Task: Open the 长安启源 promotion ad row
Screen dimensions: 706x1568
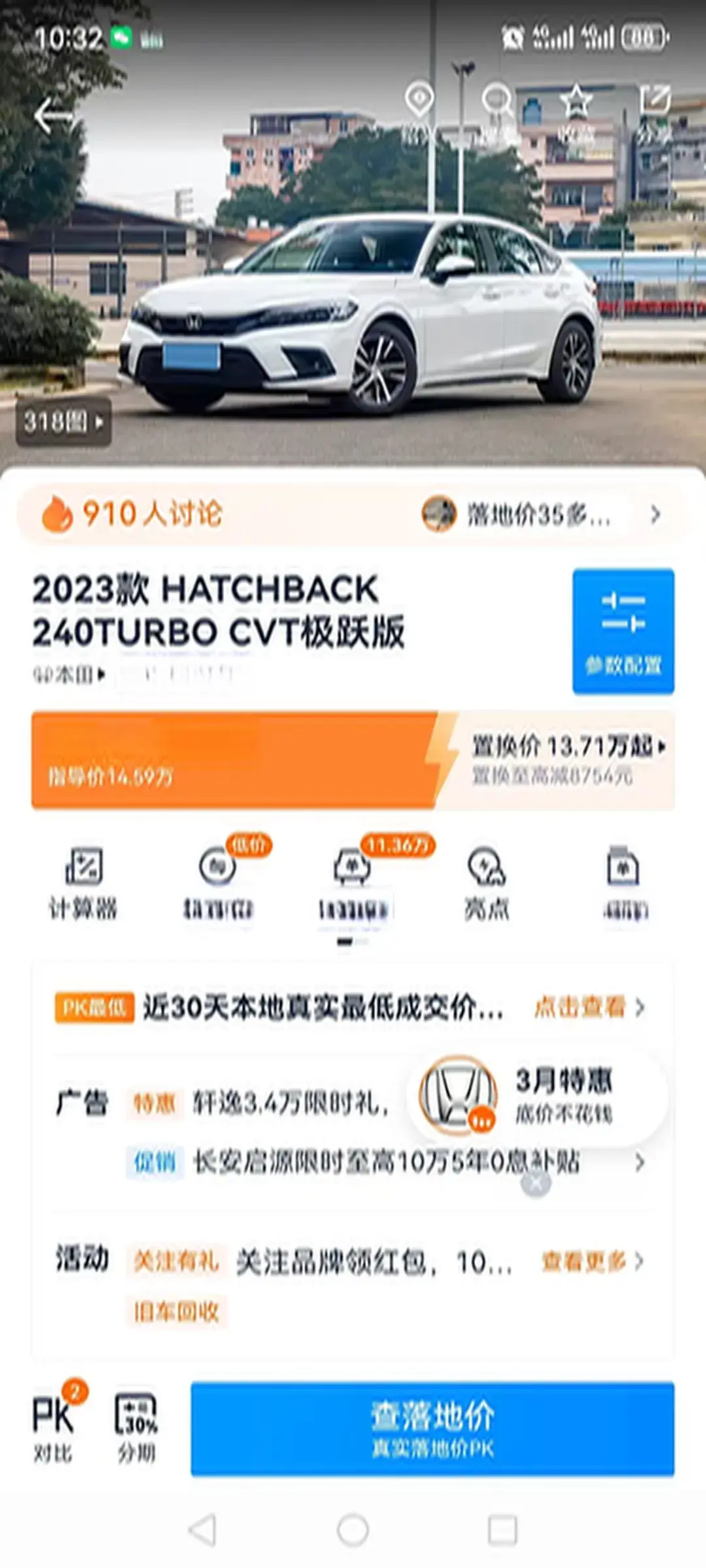Action: [x=386, y=1162]
